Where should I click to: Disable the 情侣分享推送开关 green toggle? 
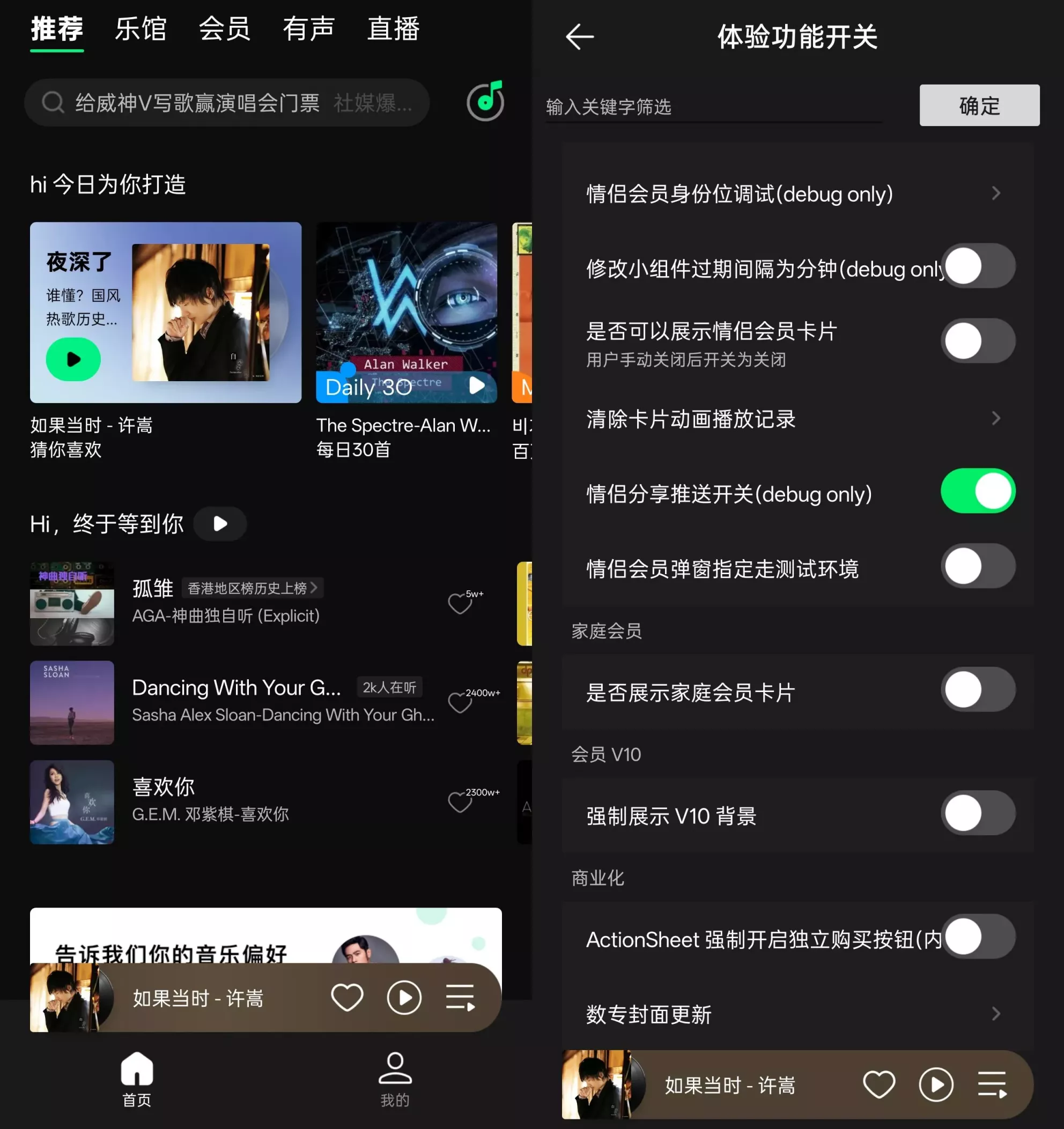pos(977,490)
